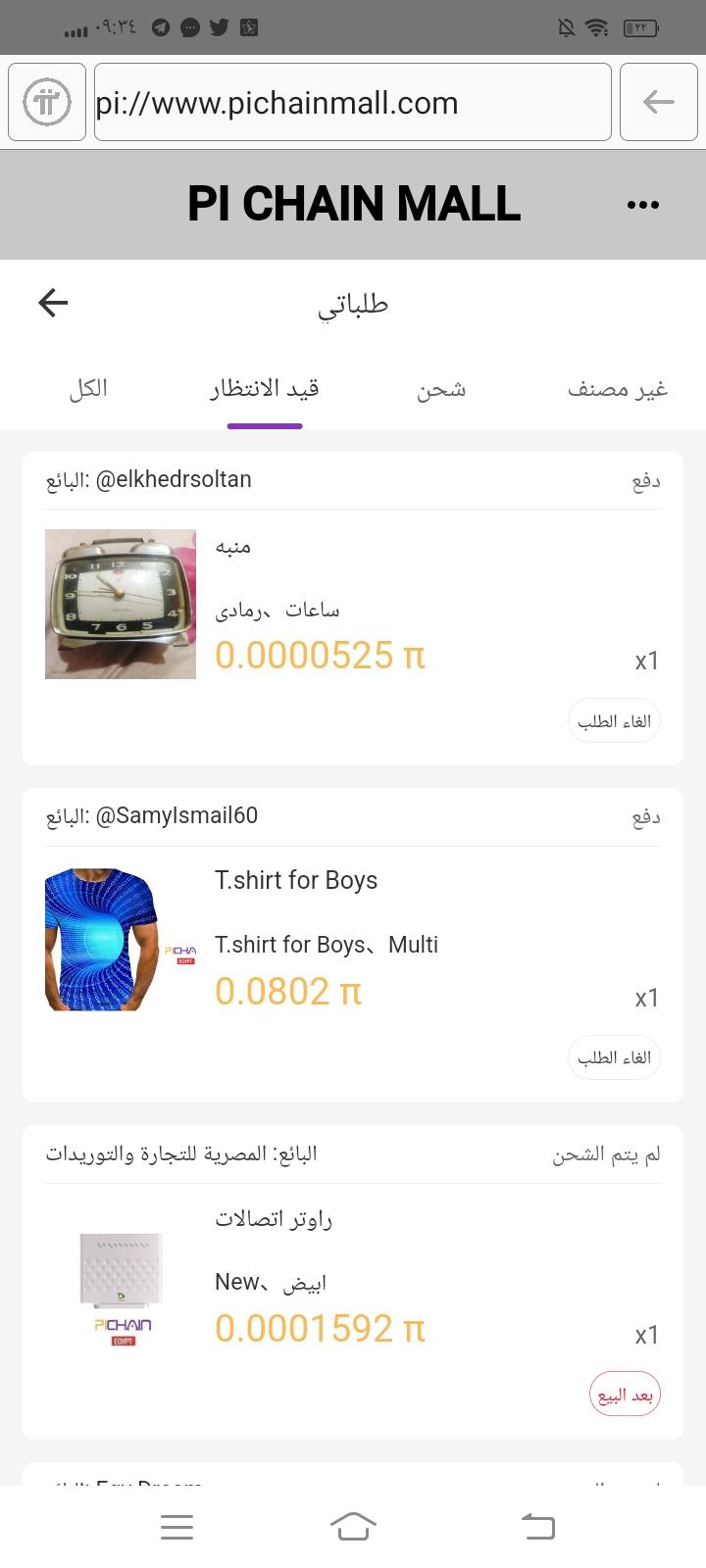Go back from the طلباتي page
Viewport: 706px width, 1568px height.
coord(53,303)
